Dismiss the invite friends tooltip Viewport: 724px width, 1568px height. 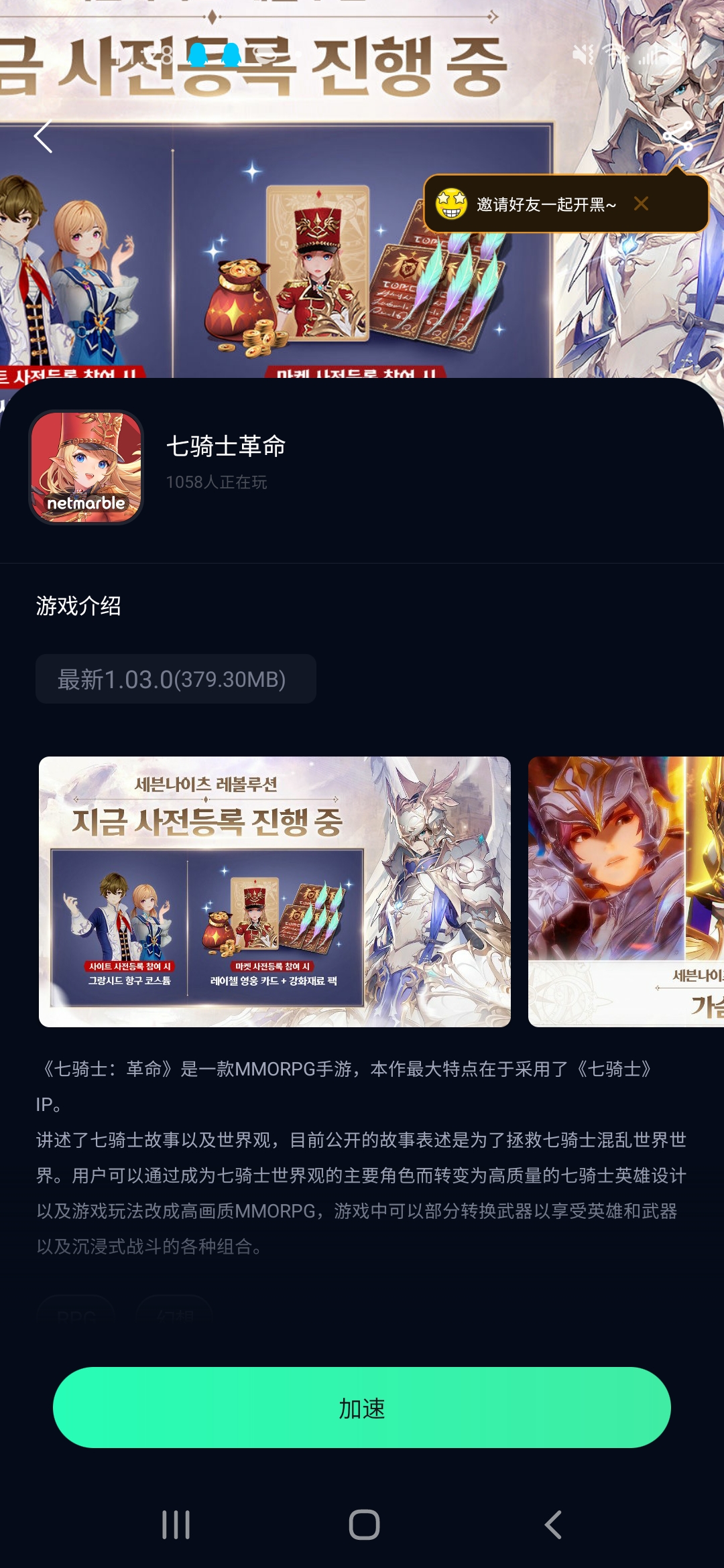pos(641,204)
